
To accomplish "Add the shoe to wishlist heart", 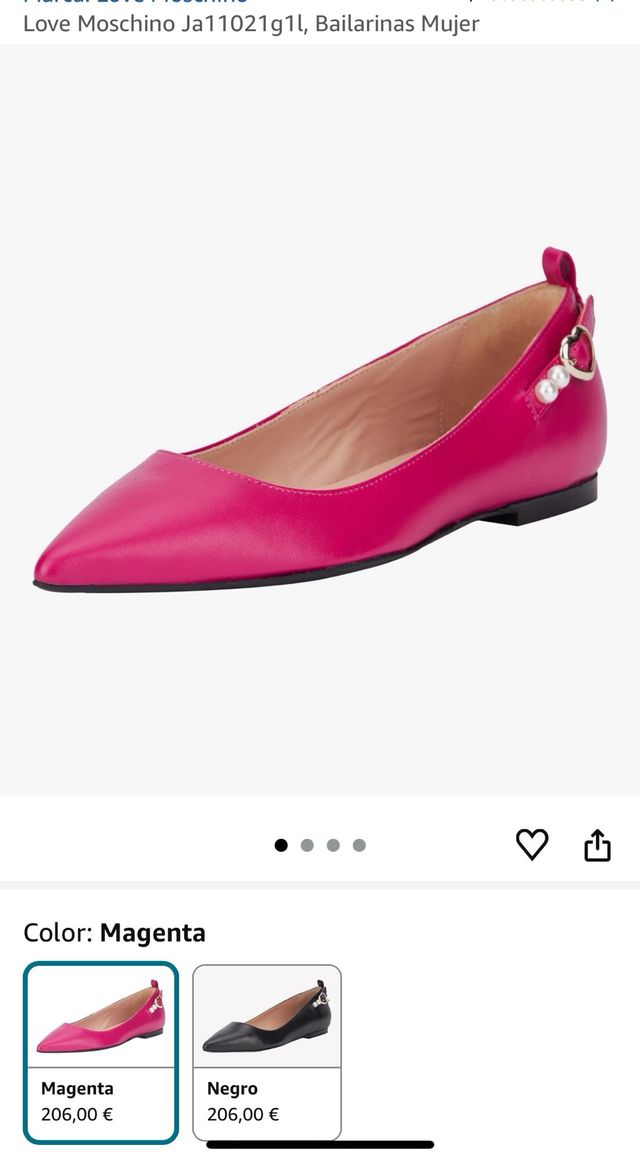I will pos(532,845).
